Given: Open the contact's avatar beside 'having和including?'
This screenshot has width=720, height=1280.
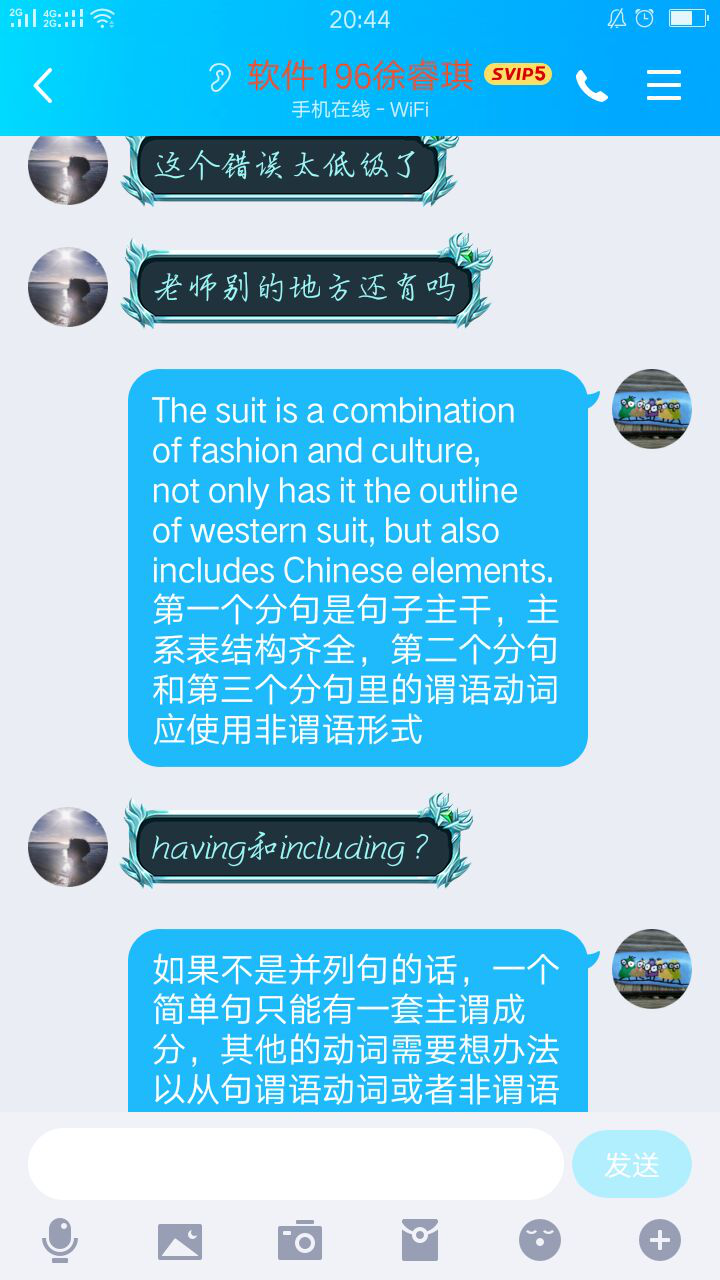Looking at the screenshot, I should click(68, 847).
